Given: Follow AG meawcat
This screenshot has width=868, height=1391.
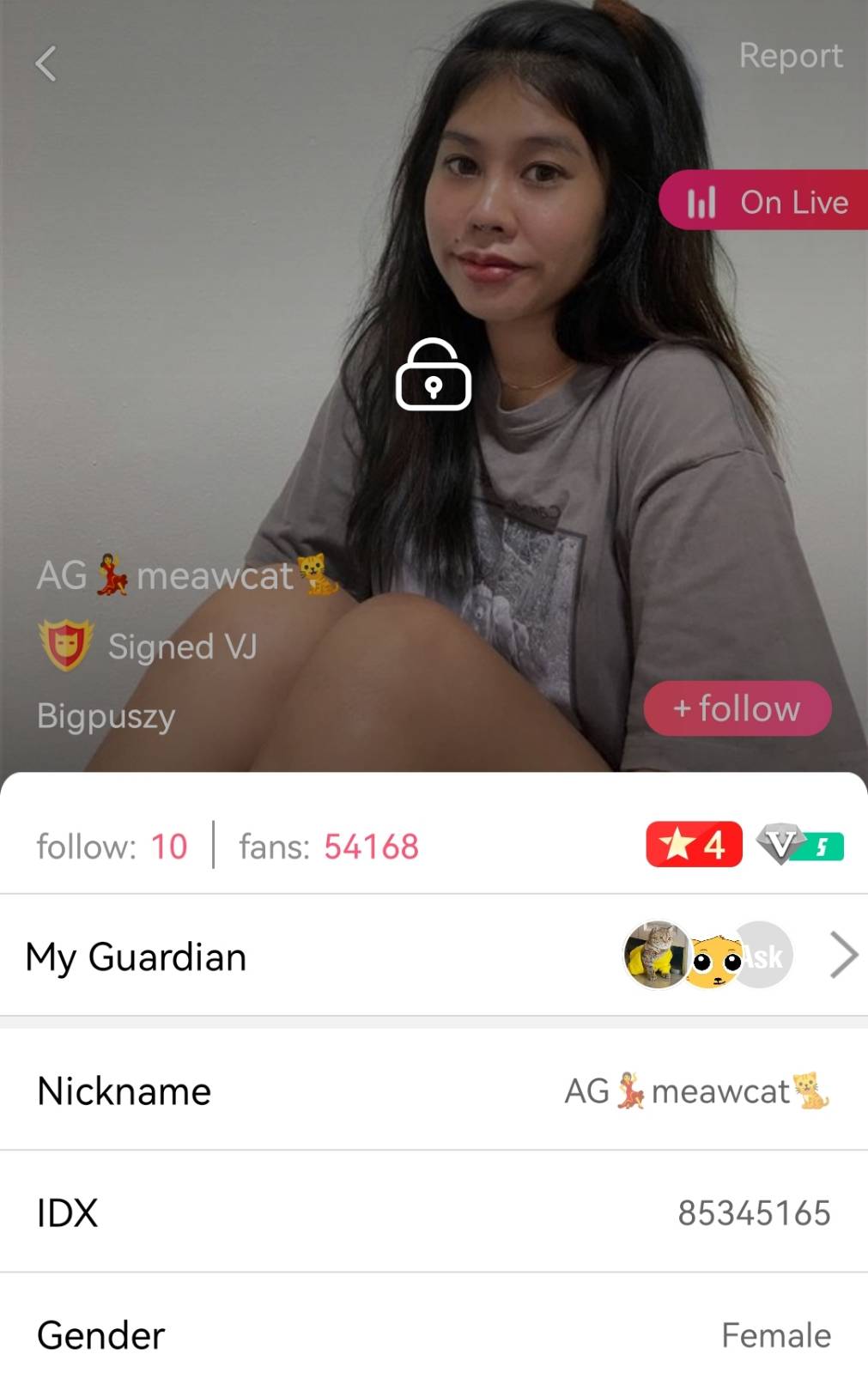Looking at the screenshot, I should click(737, 709).
